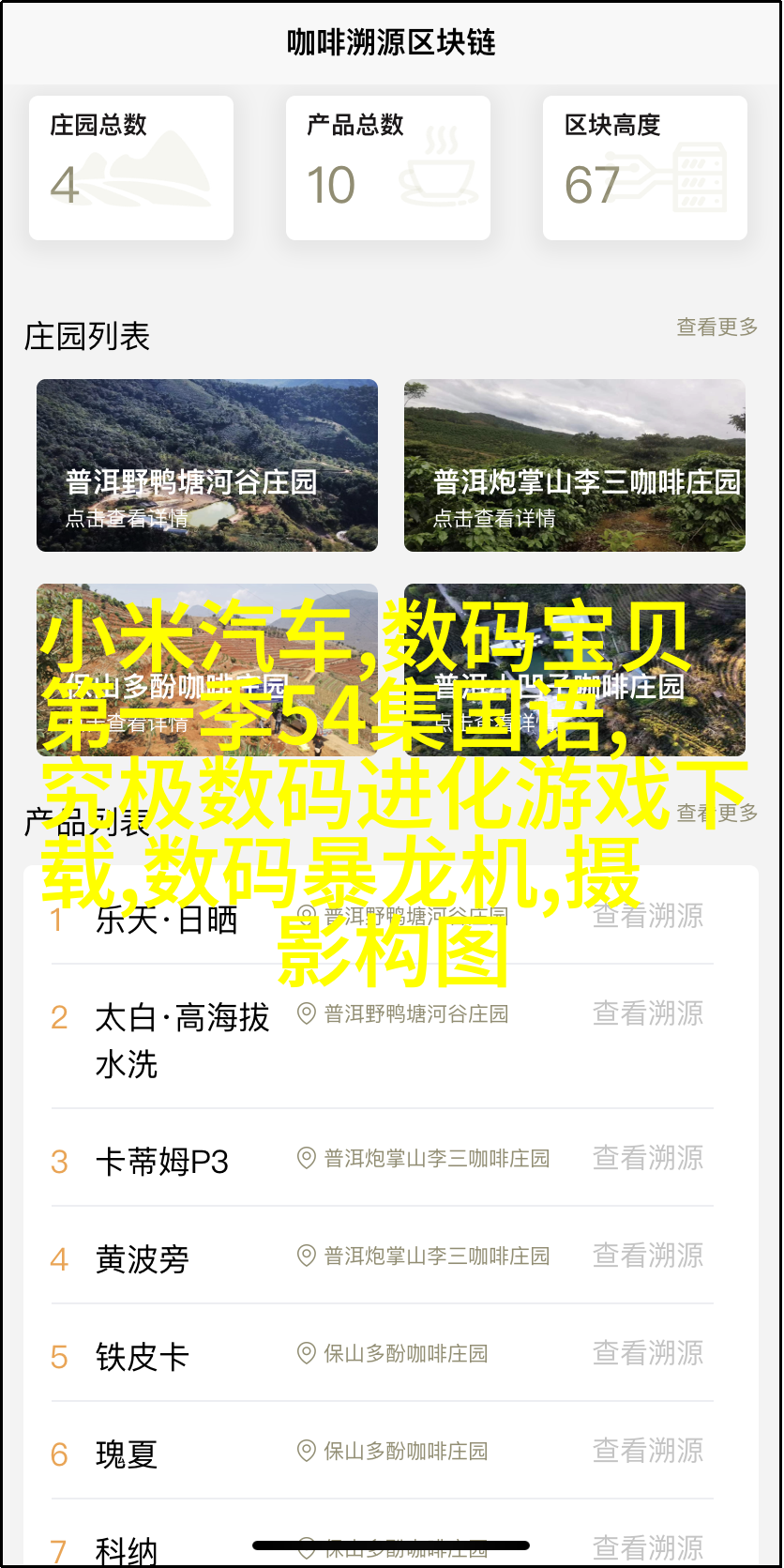This screenshot has height=1568, width=784.
Task: Tap 查看溯源 for 瑰夏
Action: pos(647,1451)
